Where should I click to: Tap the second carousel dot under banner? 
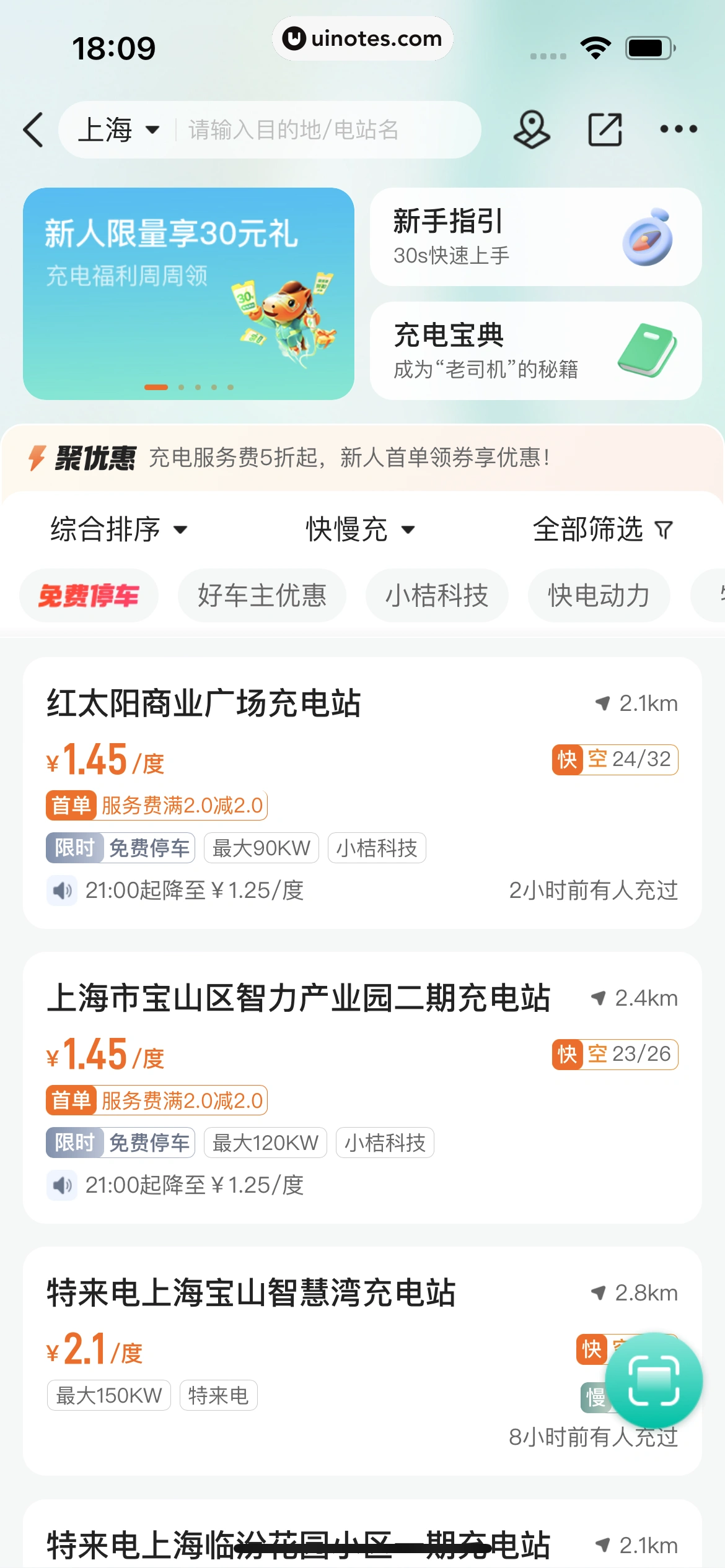[181, 387]
